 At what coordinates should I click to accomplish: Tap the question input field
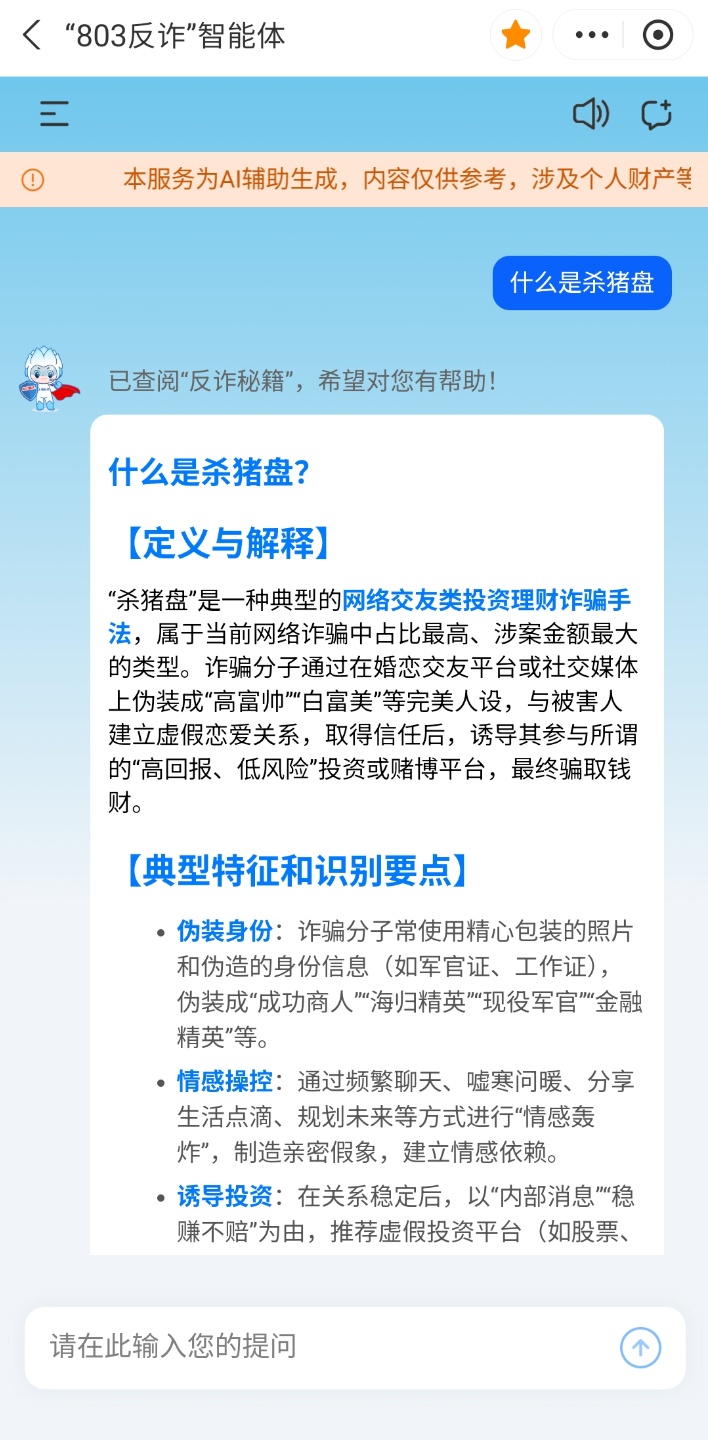[320, 1346]
